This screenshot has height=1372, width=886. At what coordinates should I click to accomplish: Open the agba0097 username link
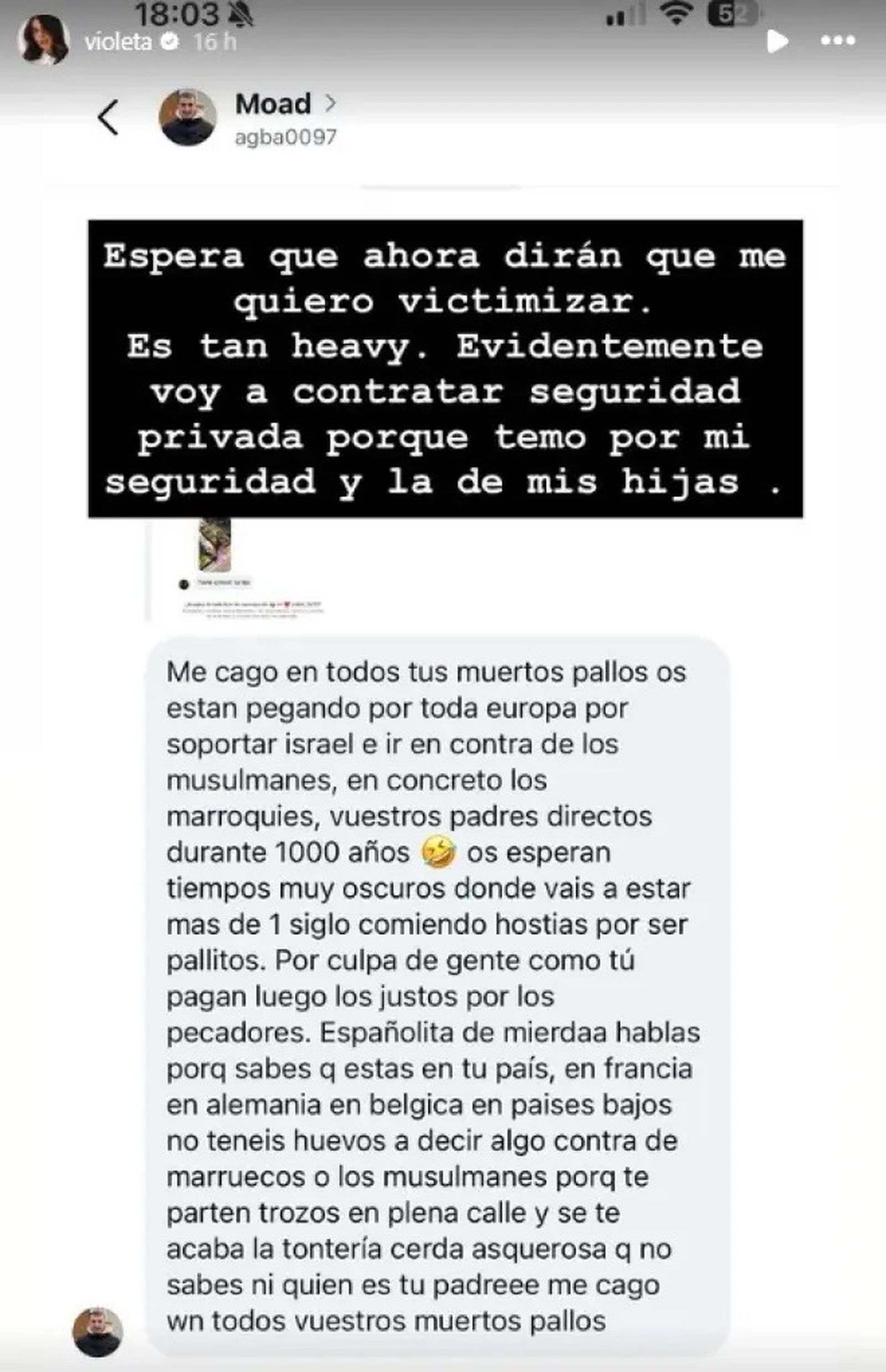(x=285, y=138)
